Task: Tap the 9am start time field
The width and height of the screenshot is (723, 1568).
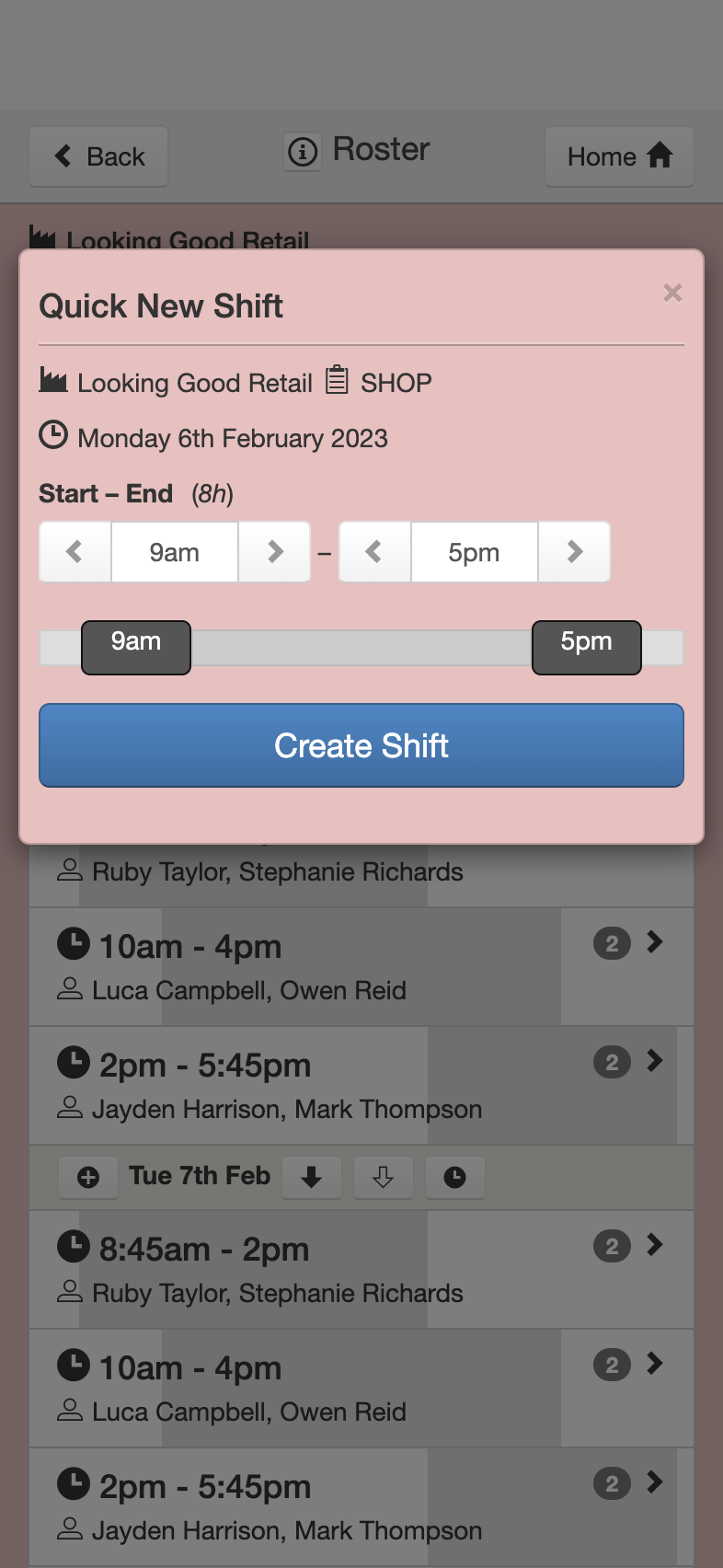Action: tap(175, 552)
